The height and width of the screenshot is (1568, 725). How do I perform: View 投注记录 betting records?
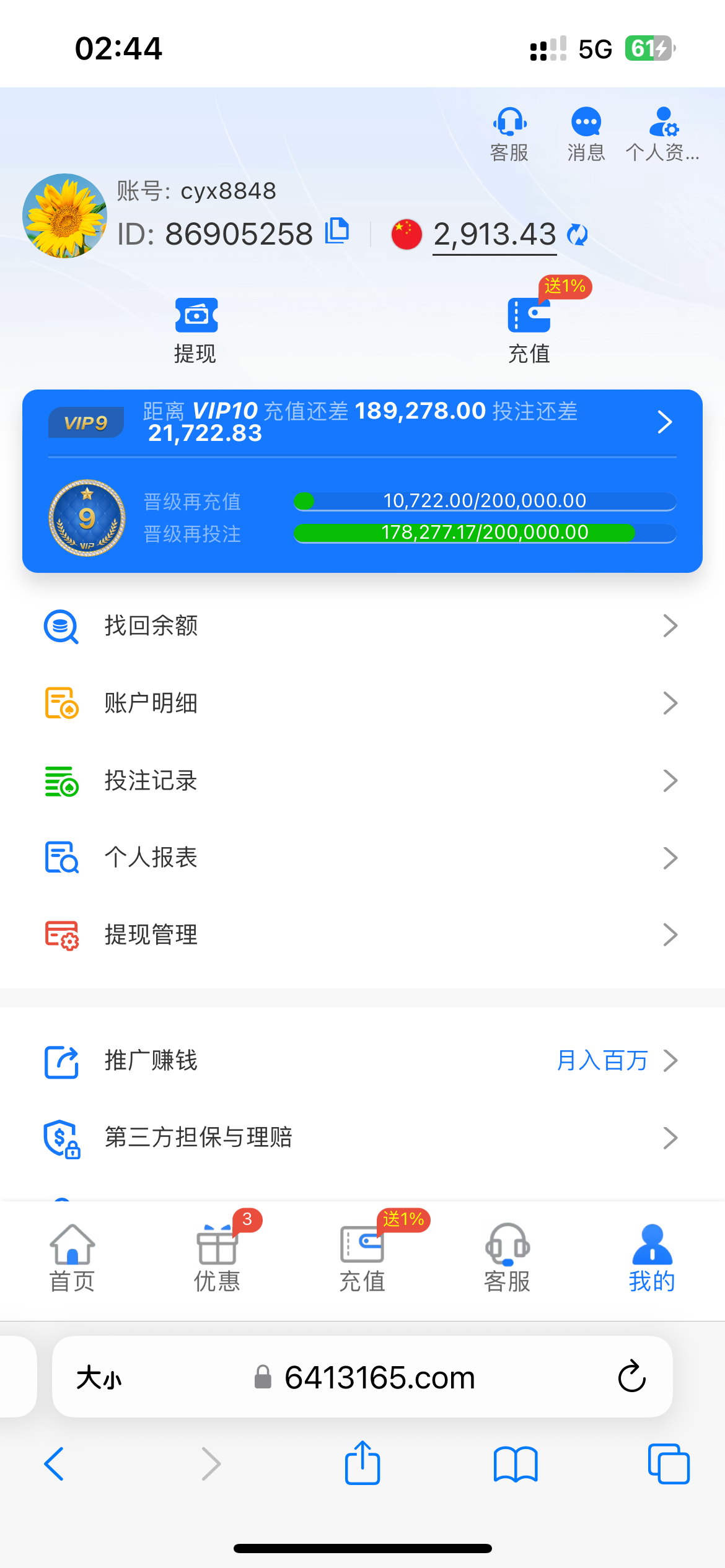[362, 781]
